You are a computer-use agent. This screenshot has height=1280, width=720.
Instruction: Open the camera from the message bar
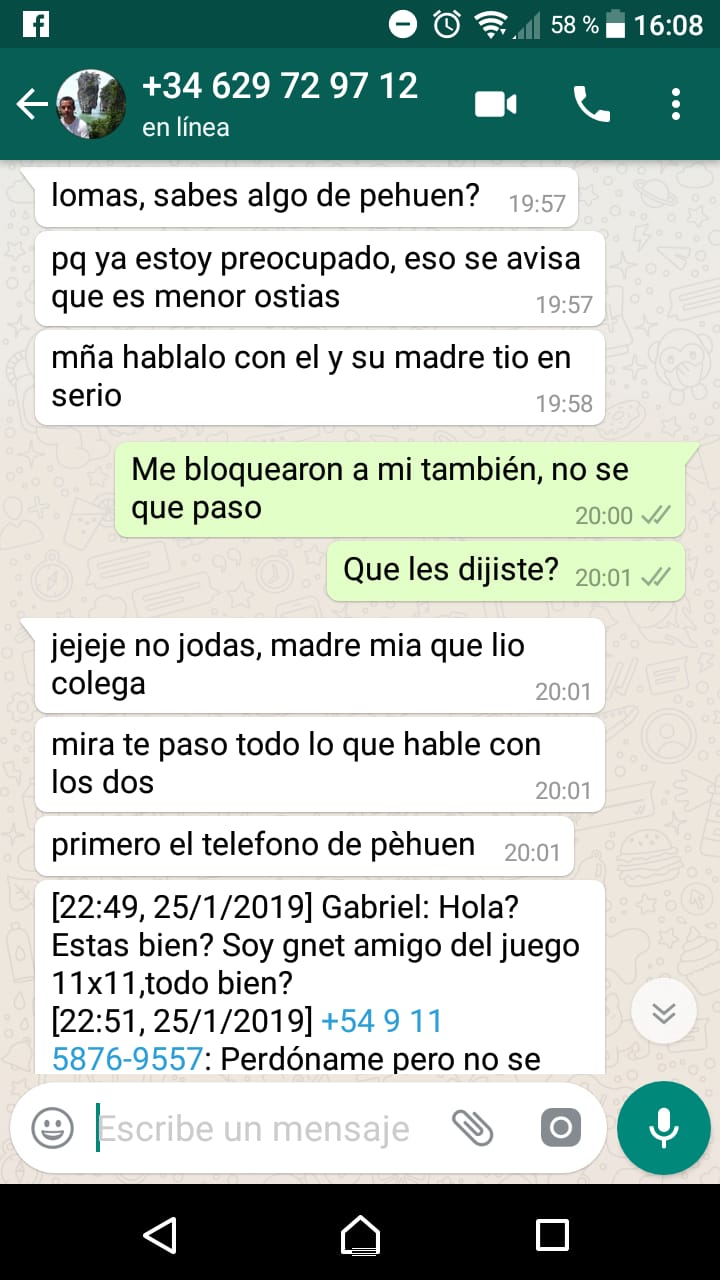point(560,1129)
